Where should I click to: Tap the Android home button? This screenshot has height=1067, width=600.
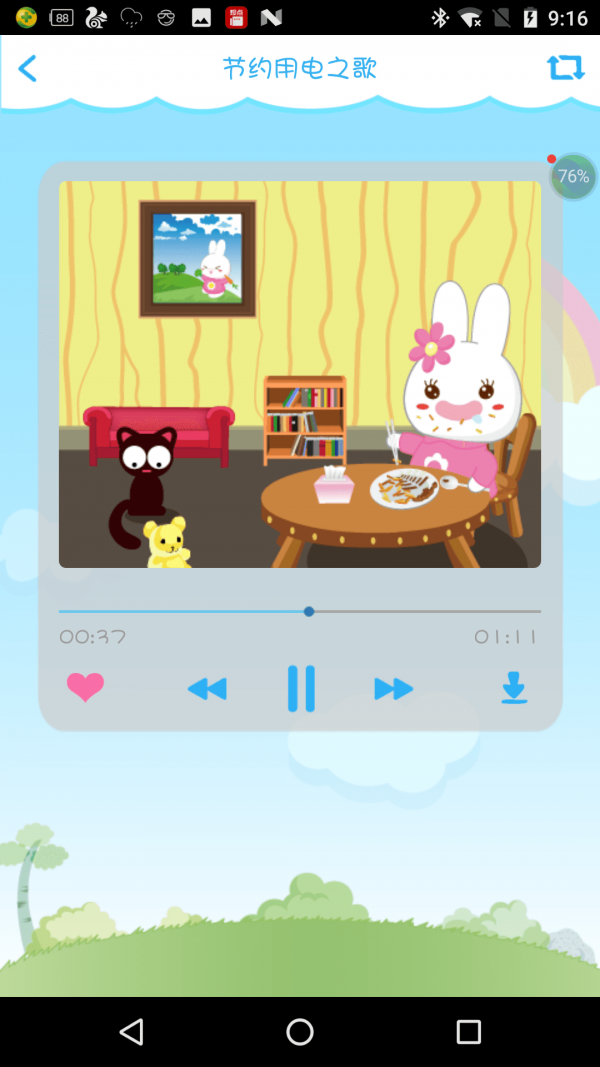tap(300, 1031)
